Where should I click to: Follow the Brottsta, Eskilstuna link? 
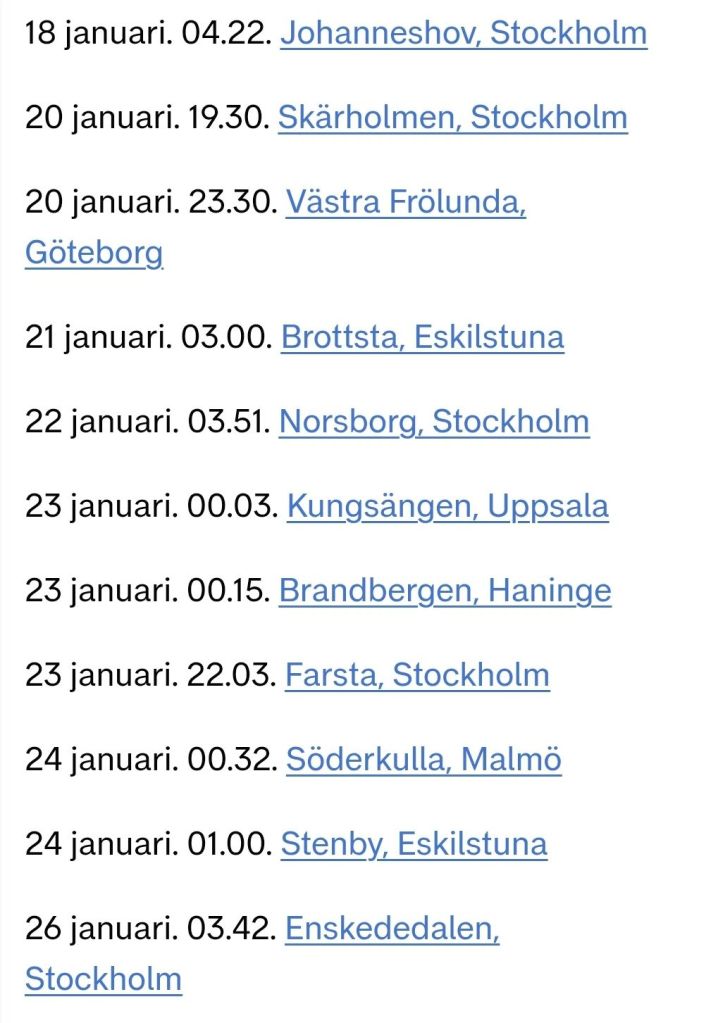[x=422, y=336]
